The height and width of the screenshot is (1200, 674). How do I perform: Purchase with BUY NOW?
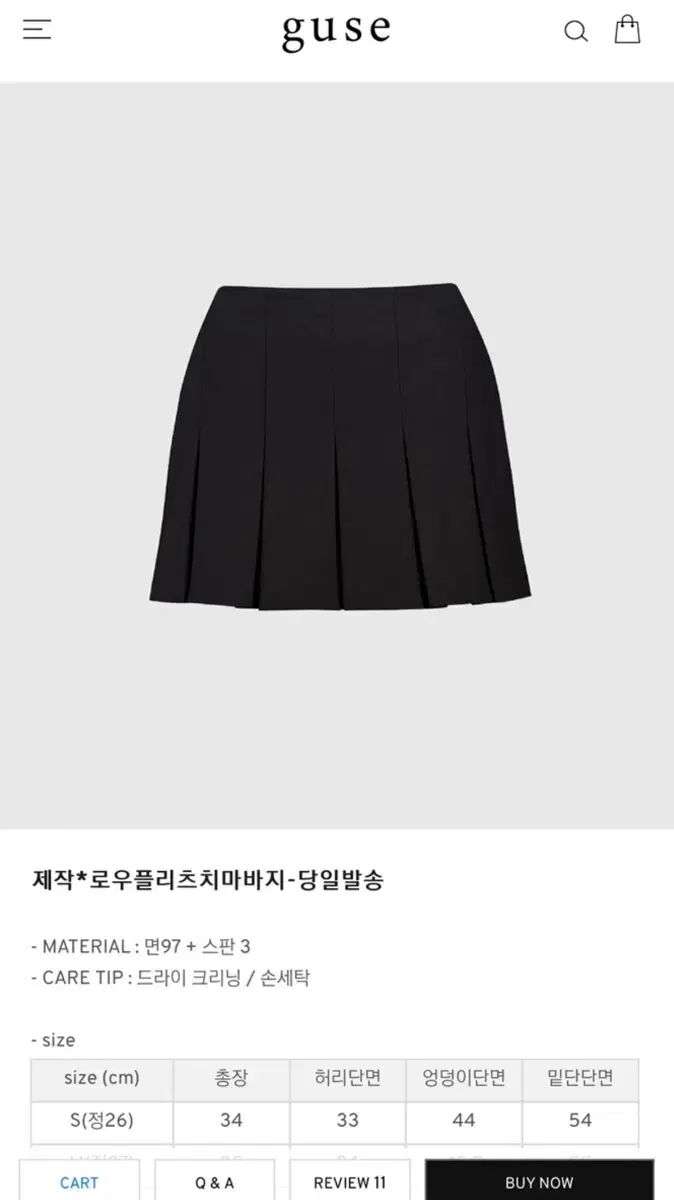point(539,1182)
